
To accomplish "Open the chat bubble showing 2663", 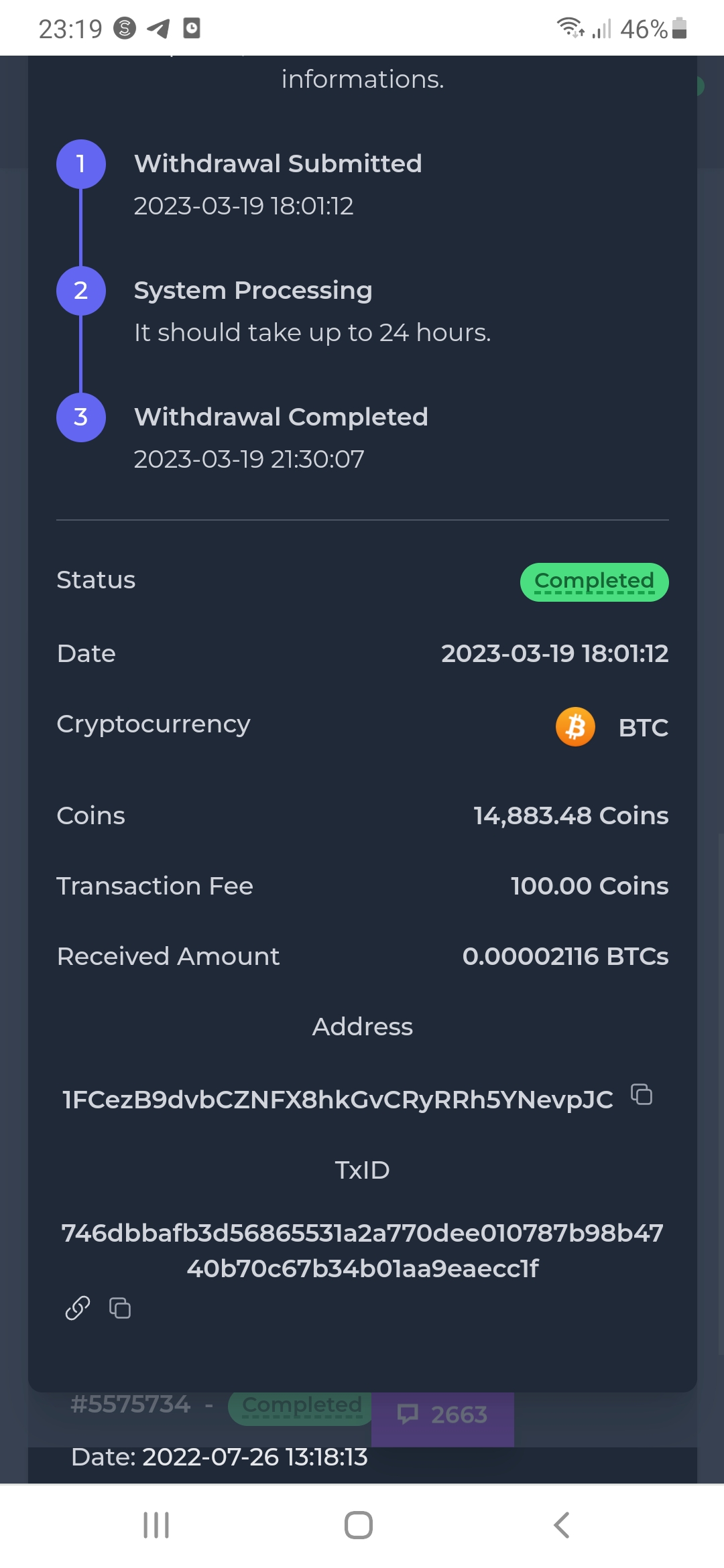I will pyautogui.click(x=442, y=1415).
